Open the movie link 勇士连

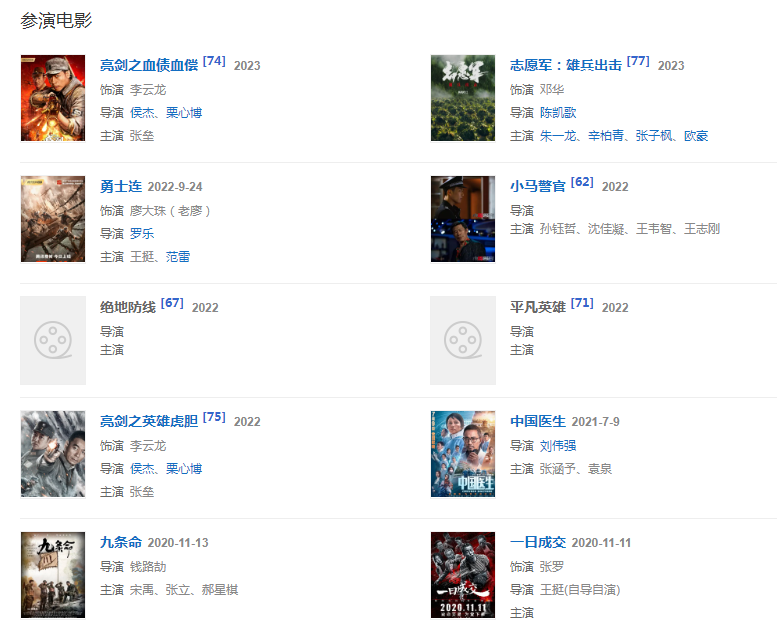point(121,186)
